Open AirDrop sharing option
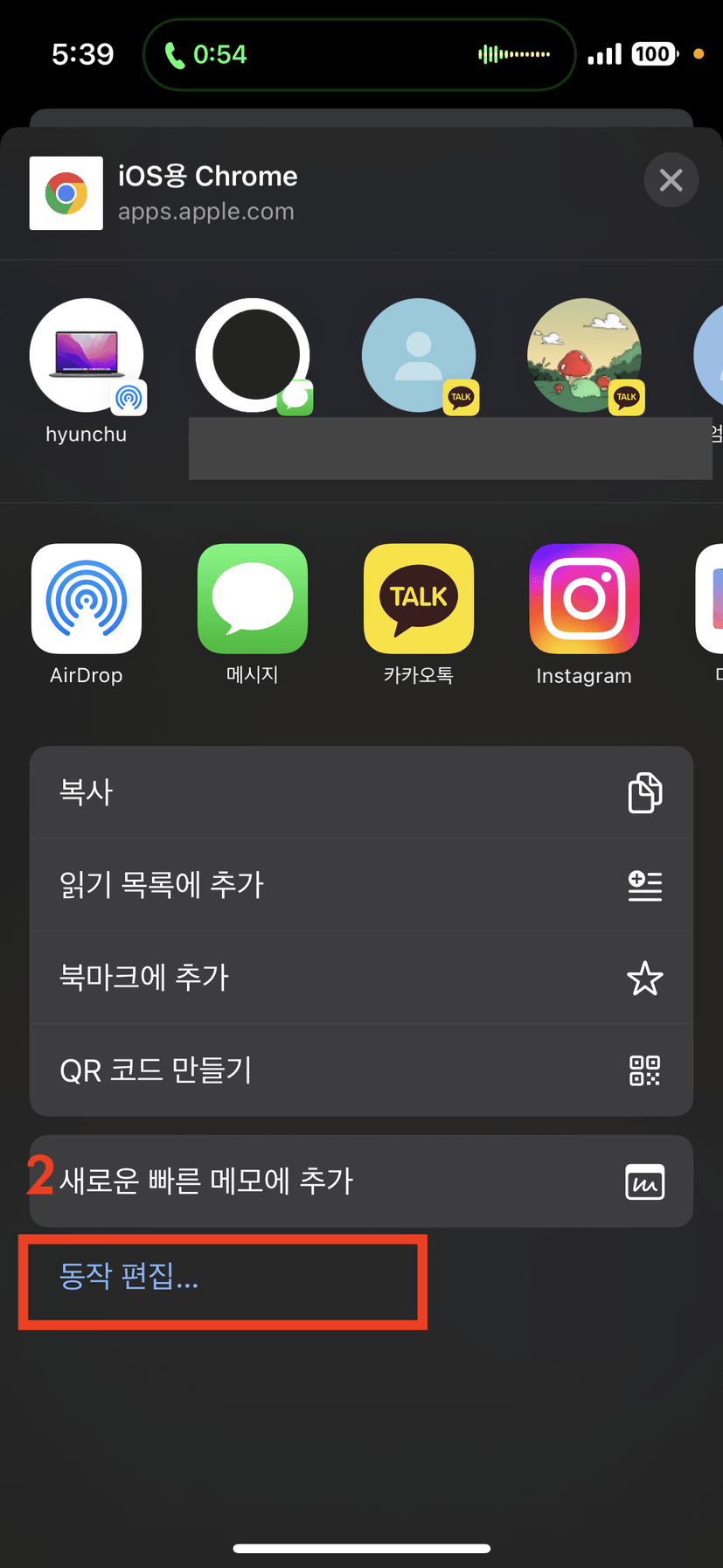Screen dimensions: 723x1568 [x=87, y=600]
